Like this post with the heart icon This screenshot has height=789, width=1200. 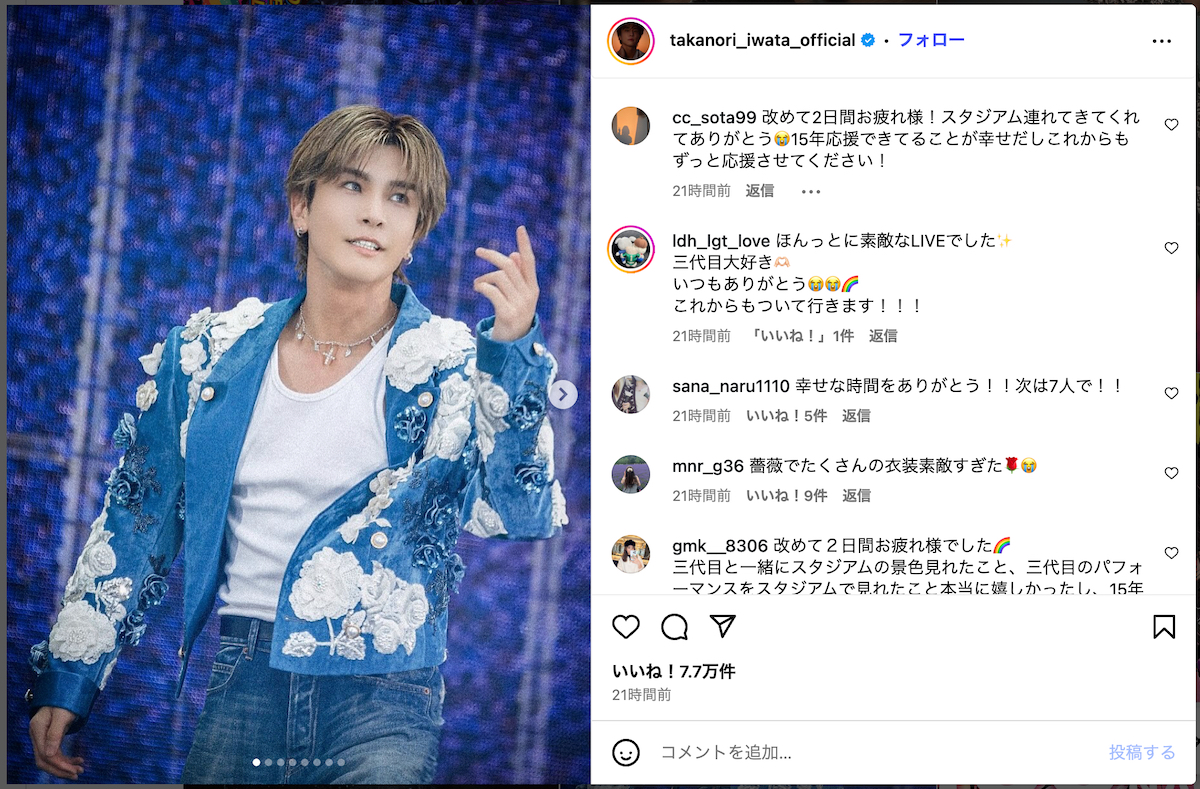[626, 627]
